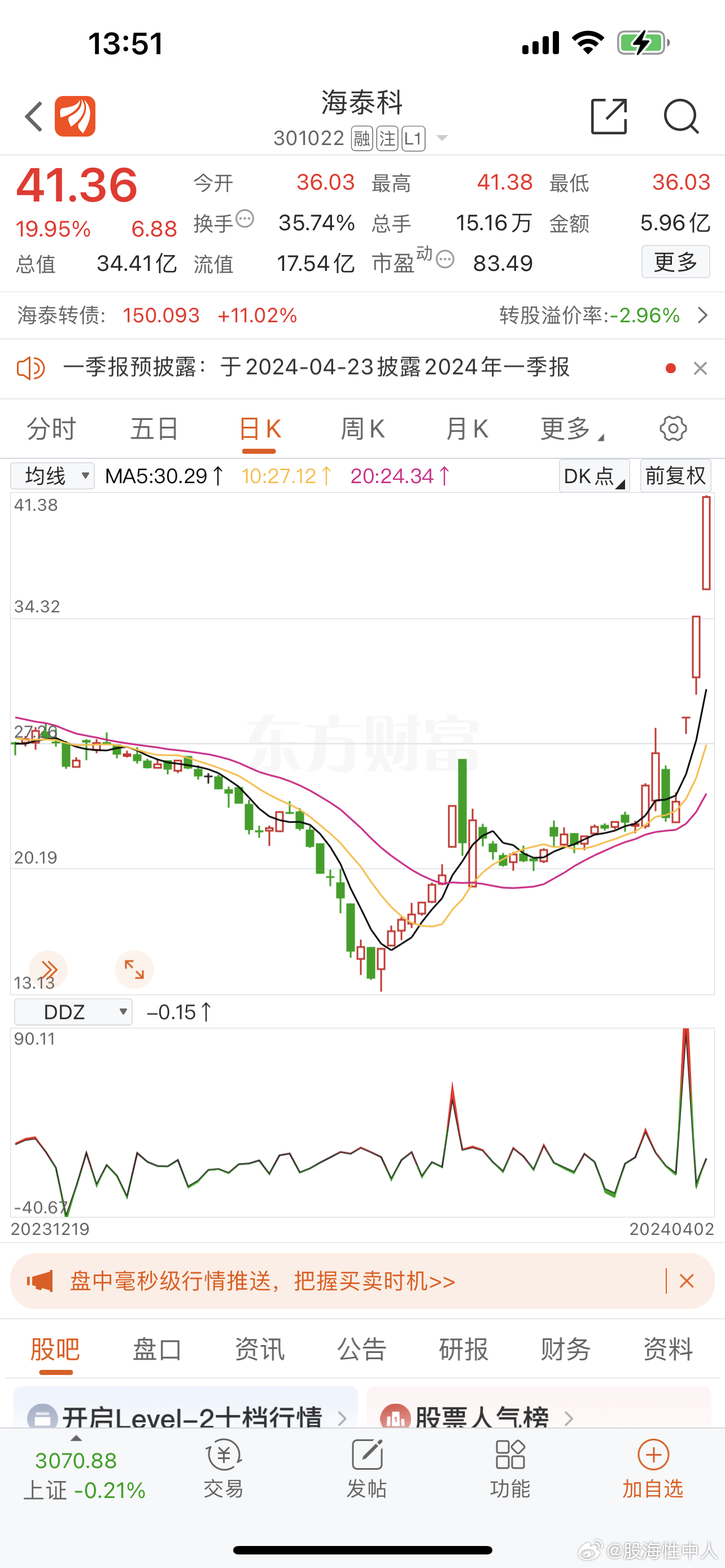Viewport: 725px width, 1568px height.
Task: Tap the back arrow icon
Action: coord(33,116)
